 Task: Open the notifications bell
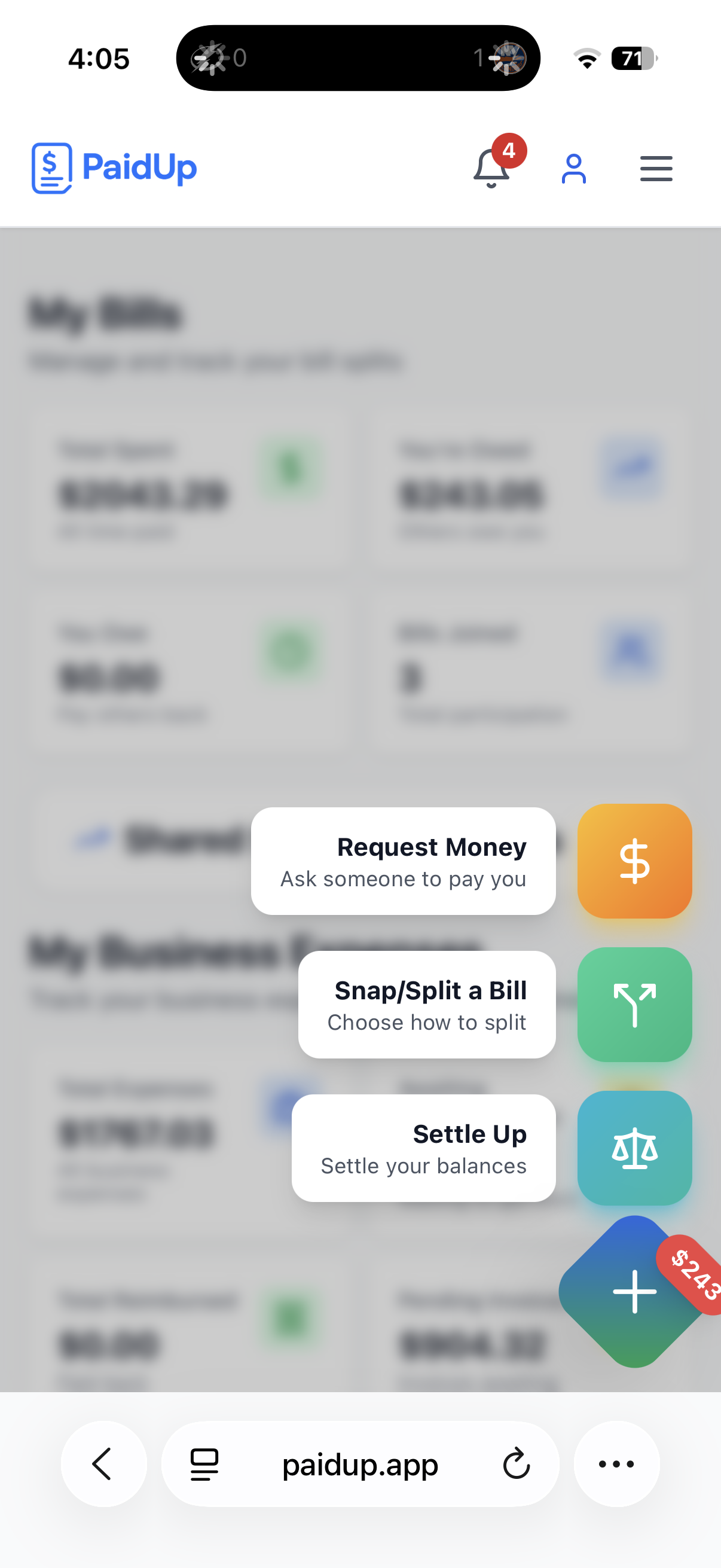pyautogui.click(x=491, y=168)
